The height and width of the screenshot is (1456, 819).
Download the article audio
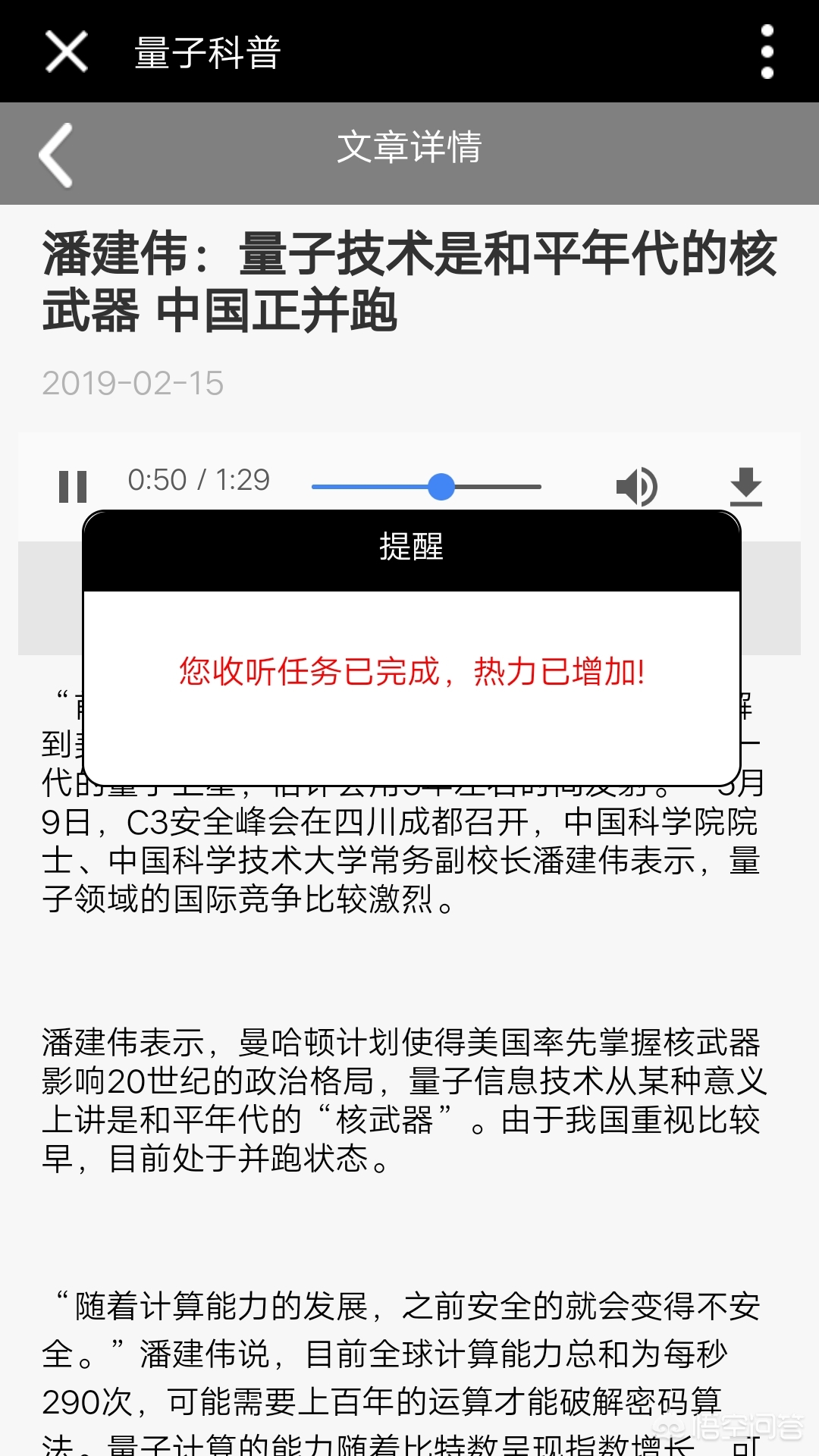click(x=746, y=486)
